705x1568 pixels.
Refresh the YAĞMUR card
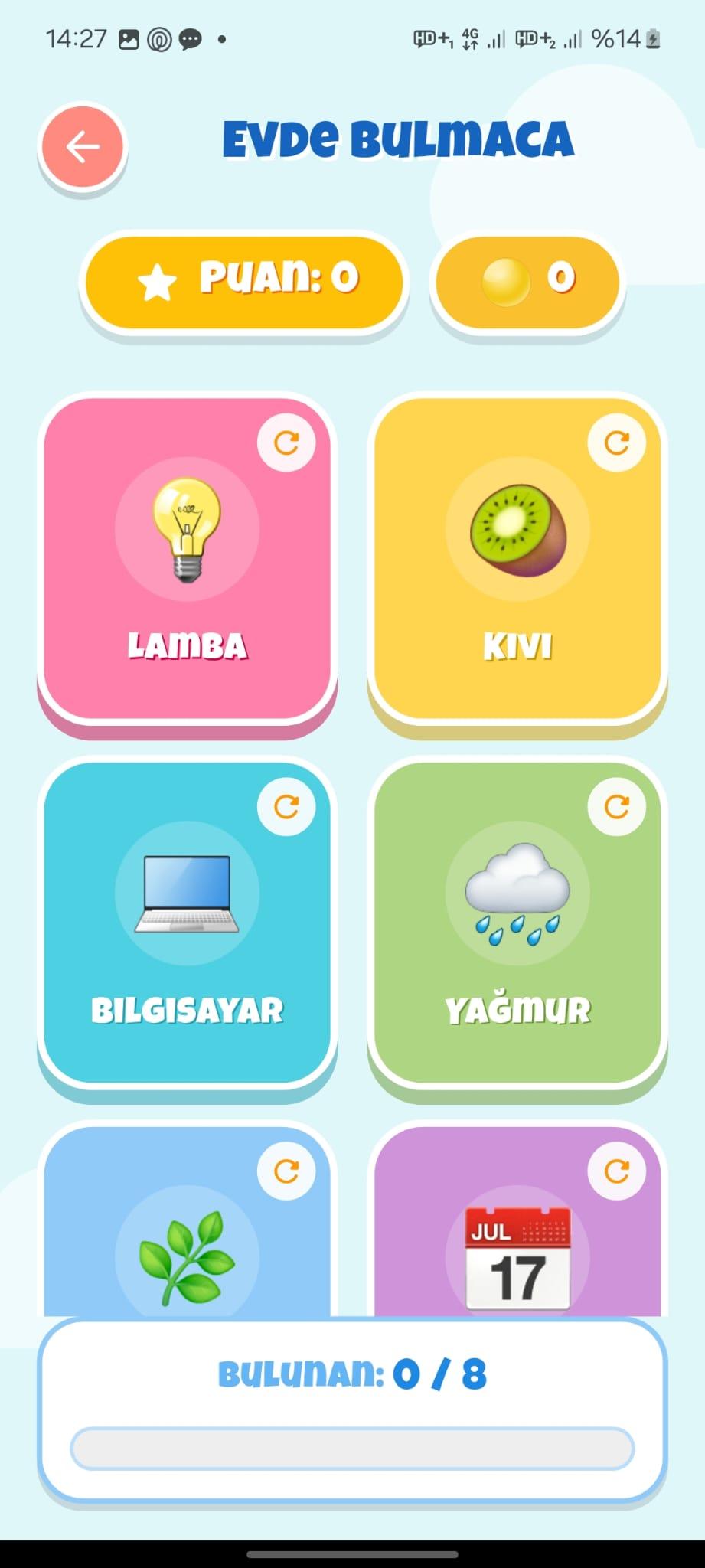point(616,806)
